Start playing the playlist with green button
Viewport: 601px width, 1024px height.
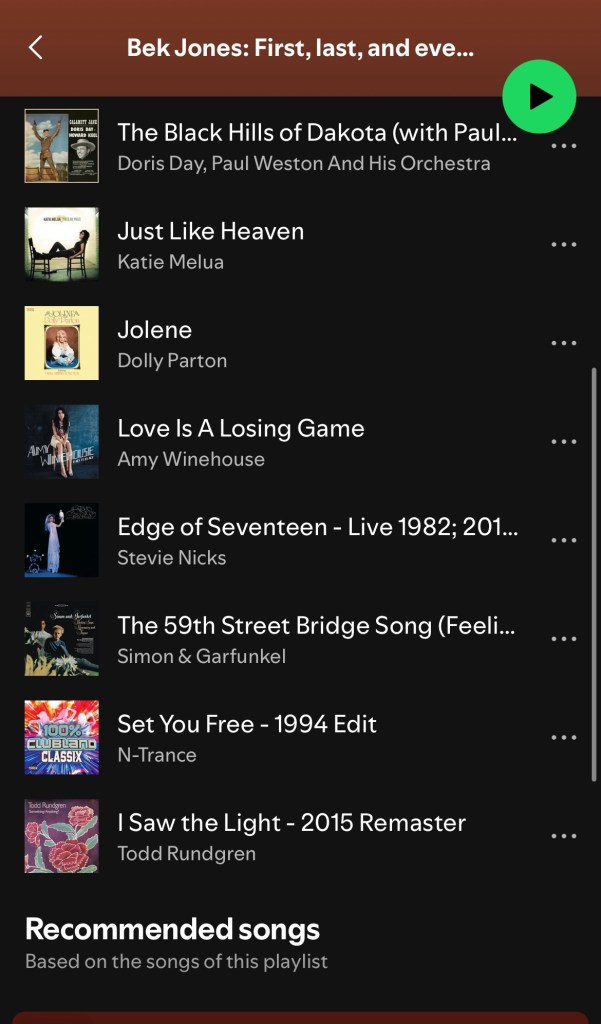[539, 96]
